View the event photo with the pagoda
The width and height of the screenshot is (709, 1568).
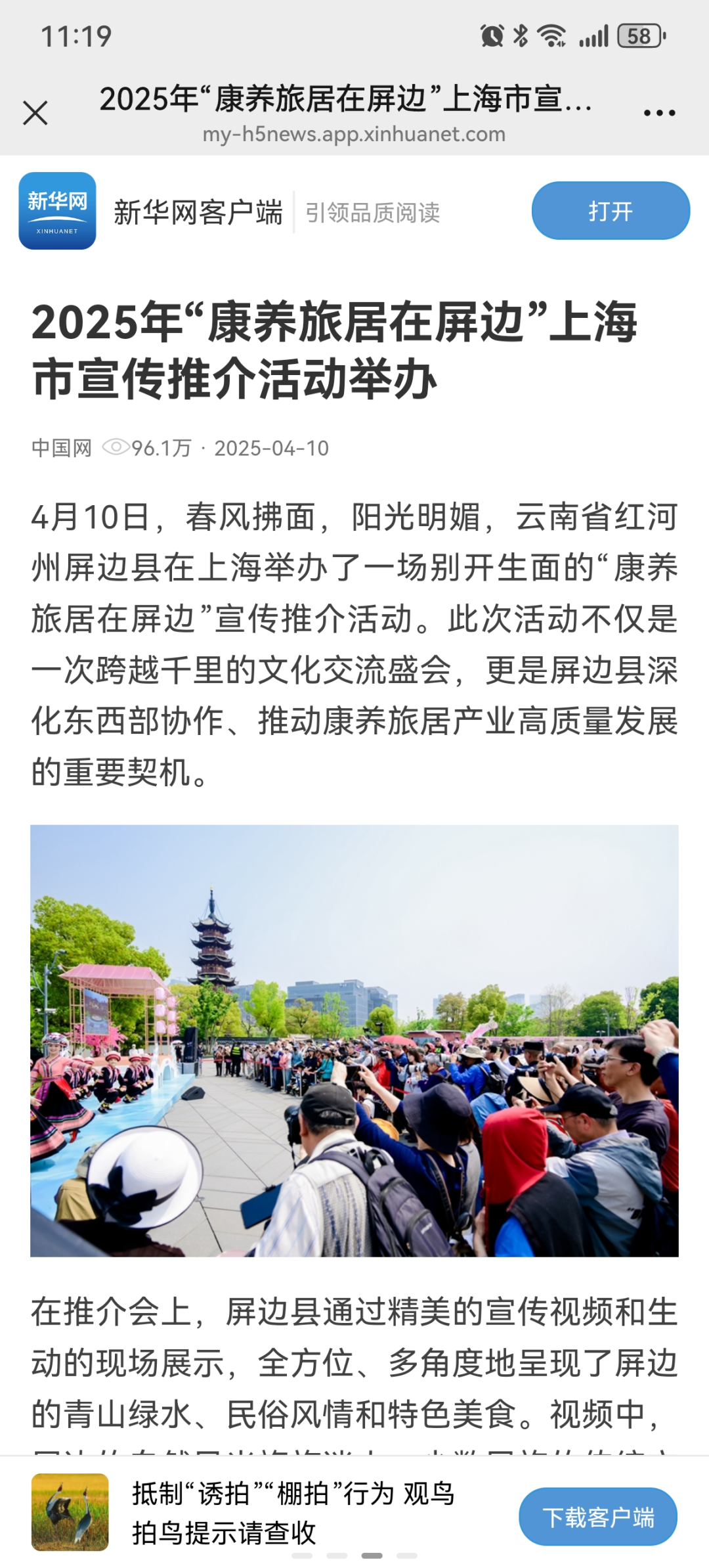click(x=354, y=1041)
